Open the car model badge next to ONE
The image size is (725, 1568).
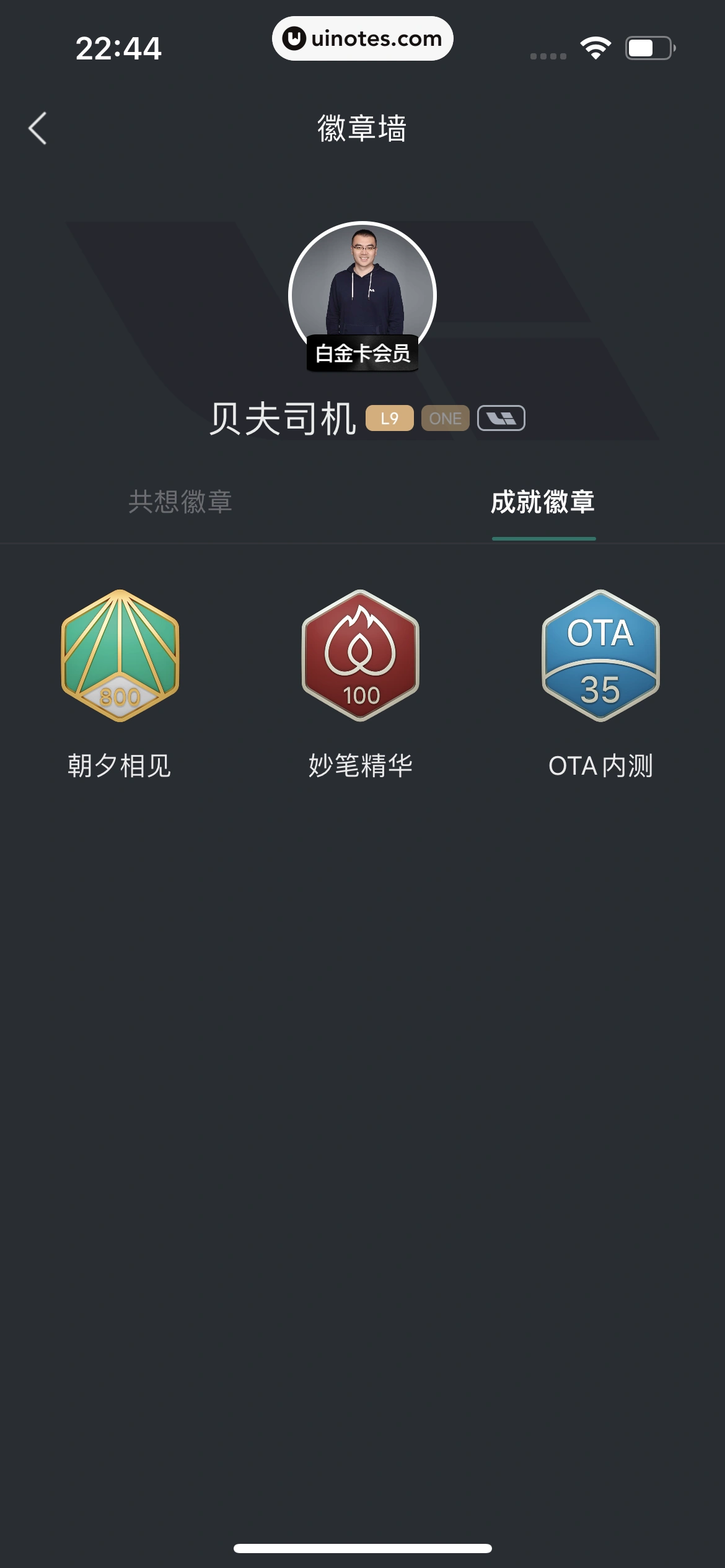(x=502, y=418)
